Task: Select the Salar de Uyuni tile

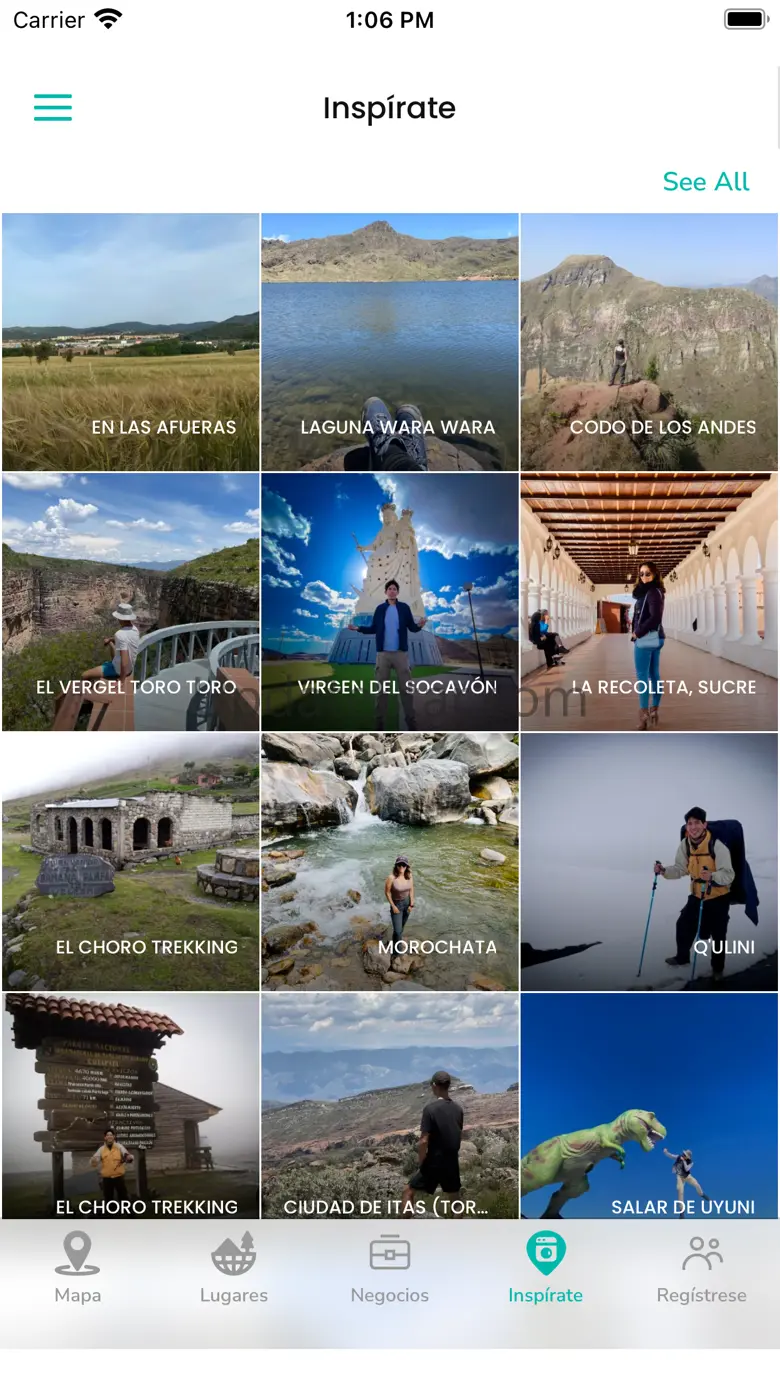Action: (x=649, y=1106)
